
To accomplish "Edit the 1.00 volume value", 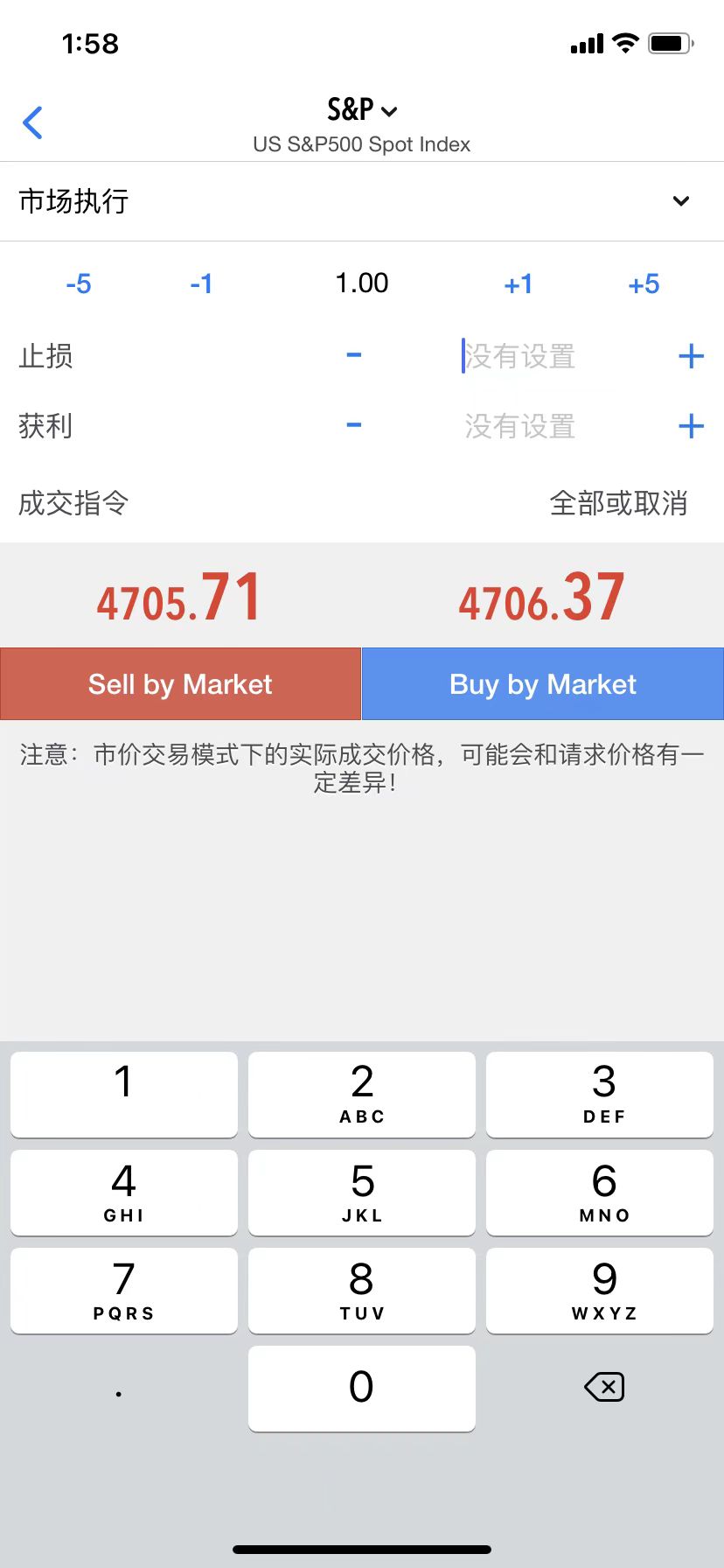I will (x=362, y=283).
